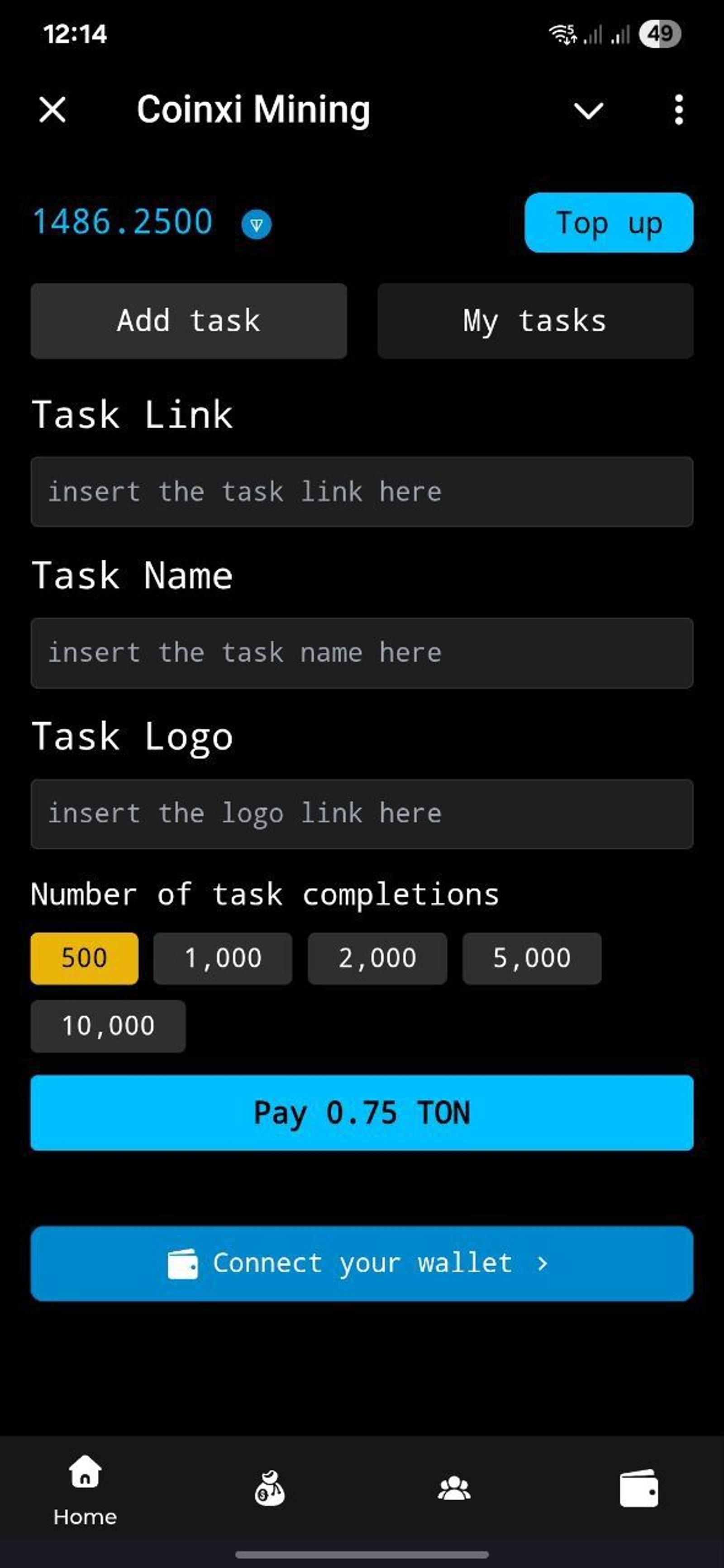
Task: Click the TON diamond icon beside the balance
Action: point(257,223)
